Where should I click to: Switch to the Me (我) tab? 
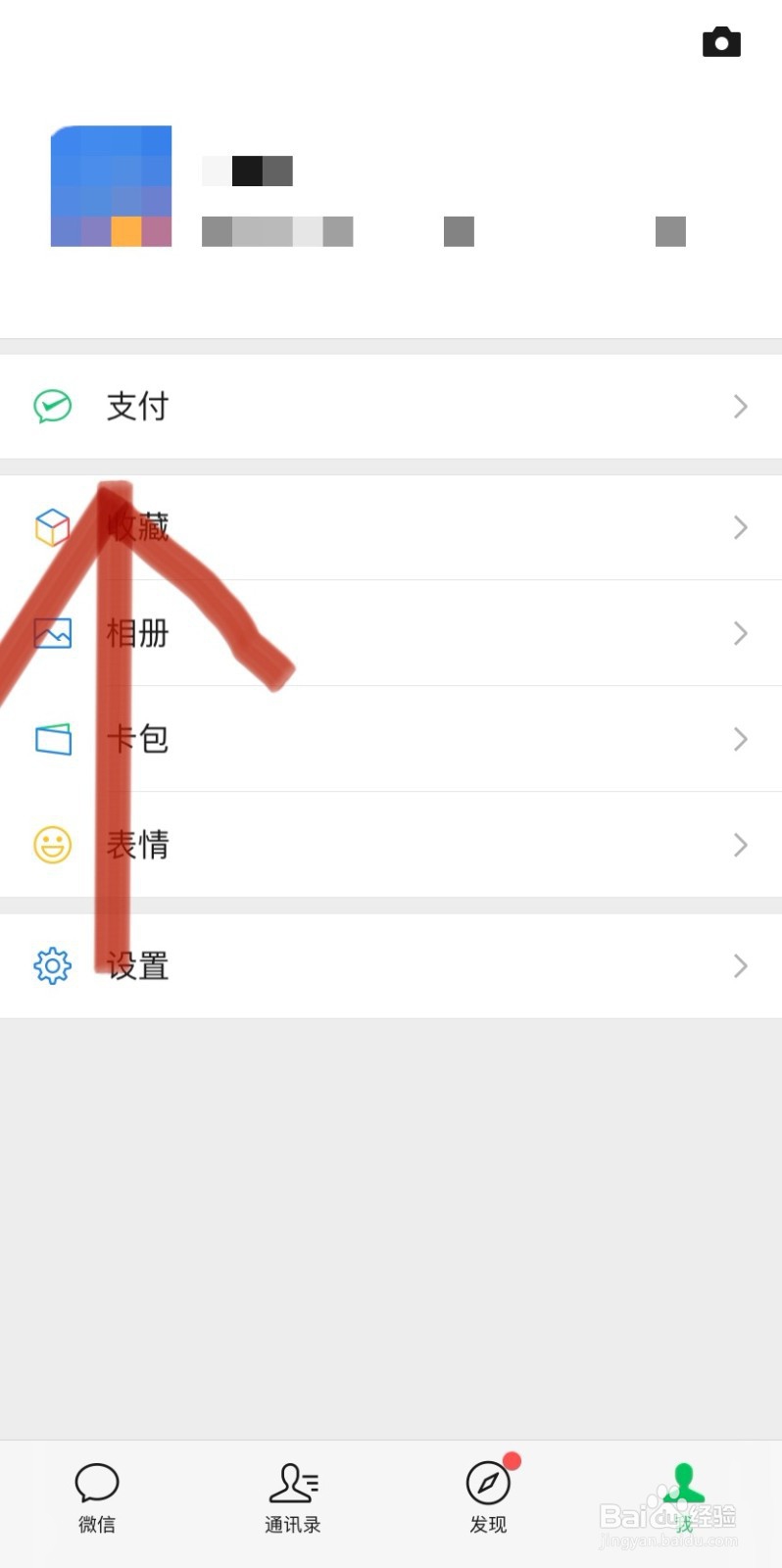(683, 1494)
